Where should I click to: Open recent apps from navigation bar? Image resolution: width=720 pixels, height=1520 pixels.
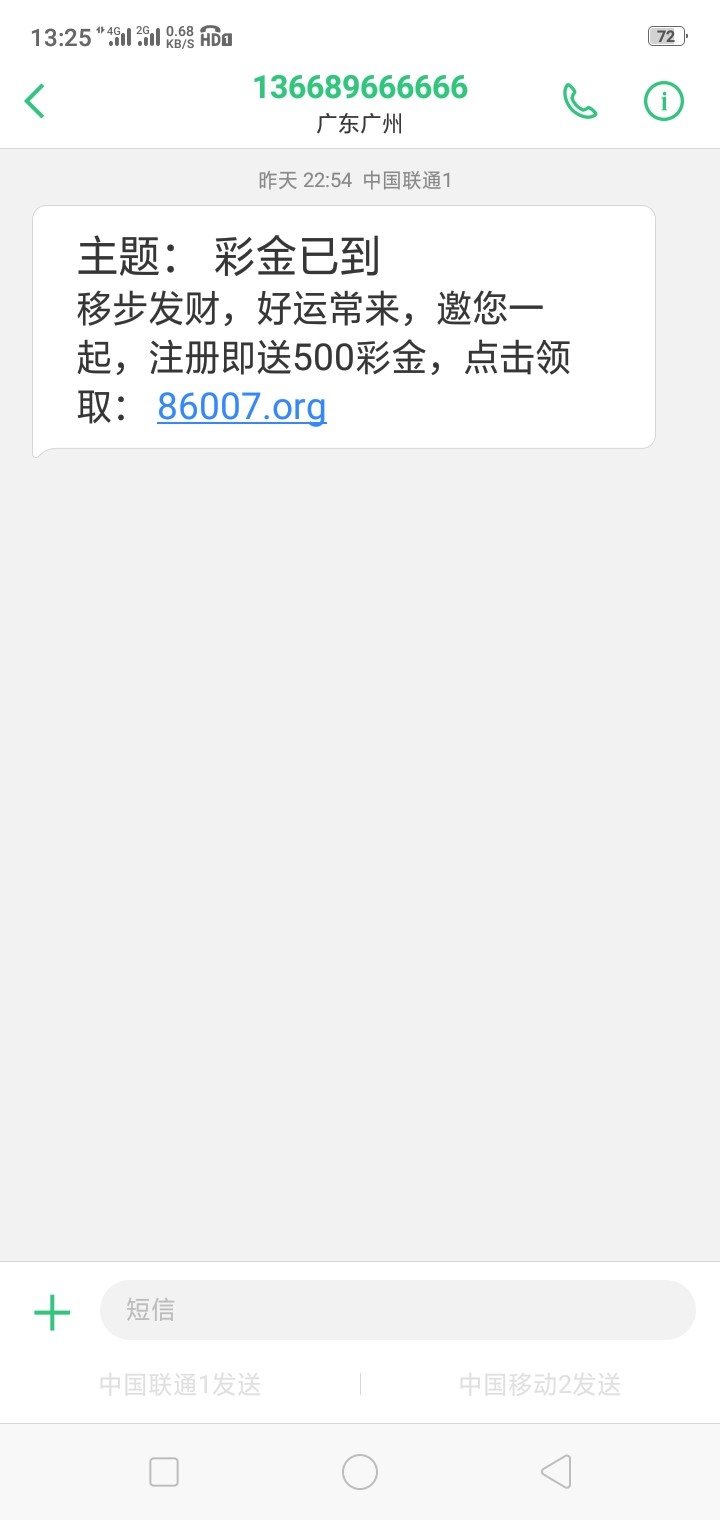click(x=164, y=1472)
